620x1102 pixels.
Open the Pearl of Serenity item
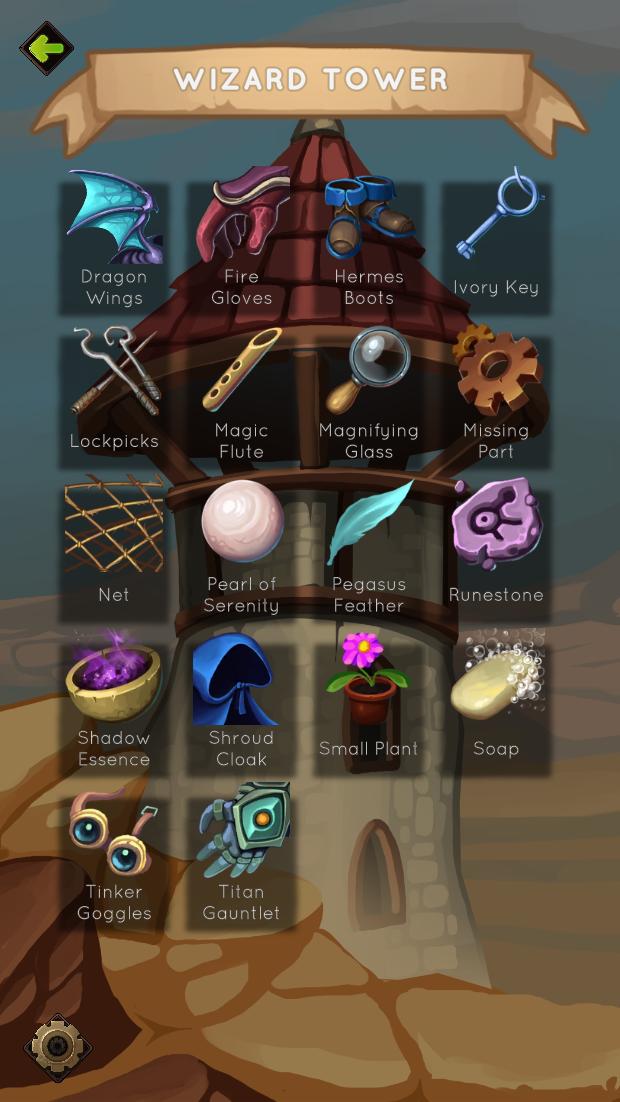click(241, 549)
